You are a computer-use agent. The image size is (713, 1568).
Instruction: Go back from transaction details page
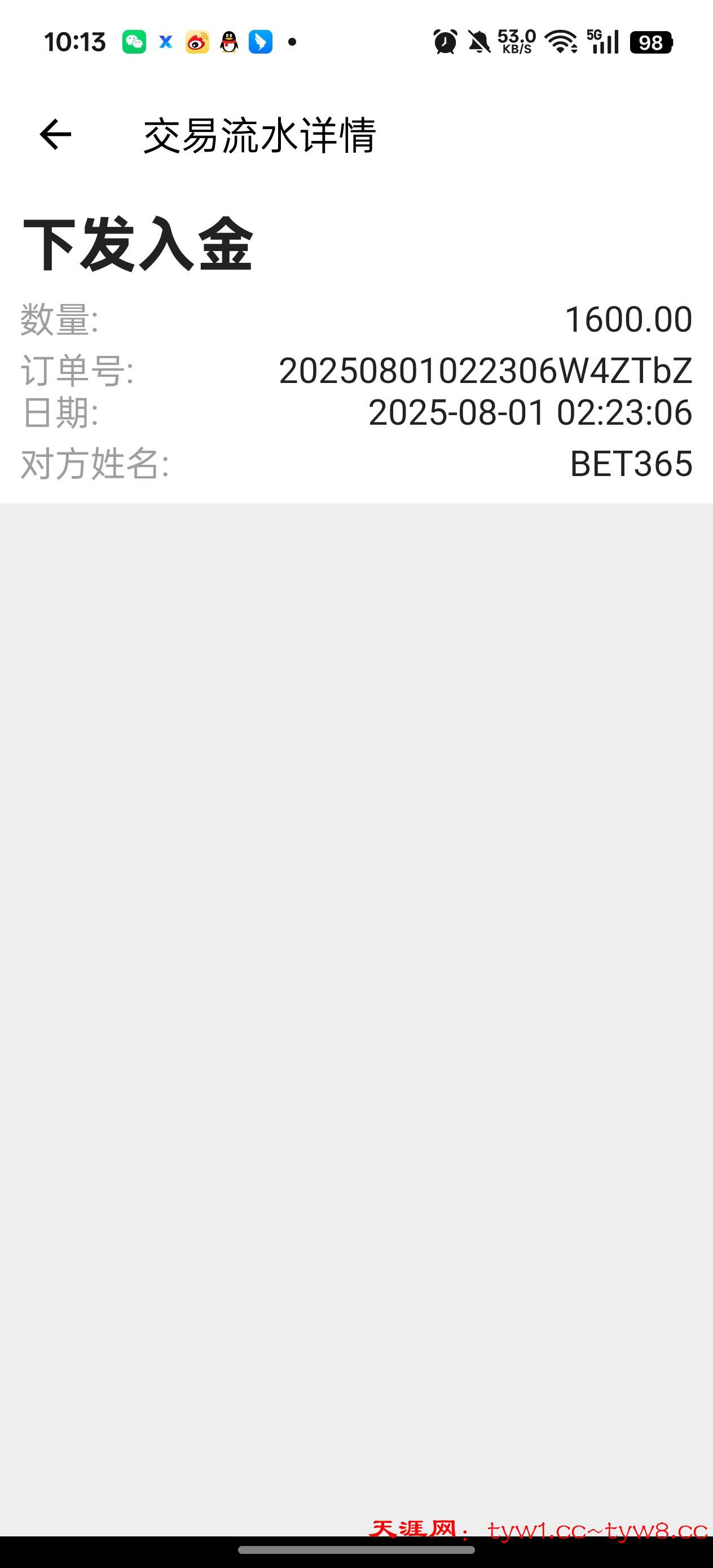(55, 135)
